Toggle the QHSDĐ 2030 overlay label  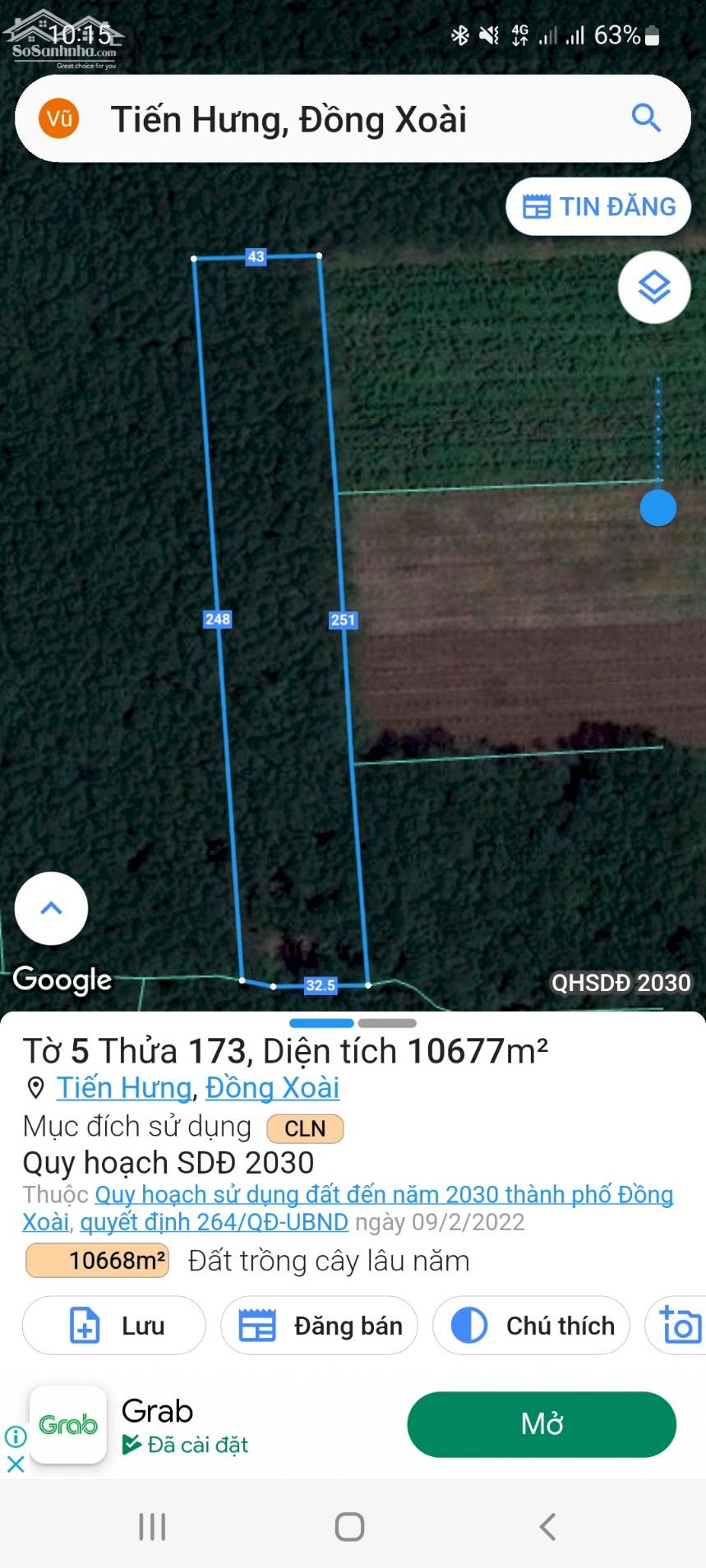coord(621,983)
